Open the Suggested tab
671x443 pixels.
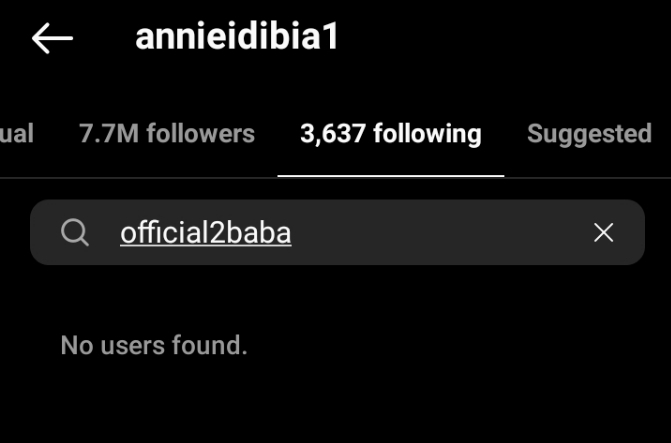point(589,134)
